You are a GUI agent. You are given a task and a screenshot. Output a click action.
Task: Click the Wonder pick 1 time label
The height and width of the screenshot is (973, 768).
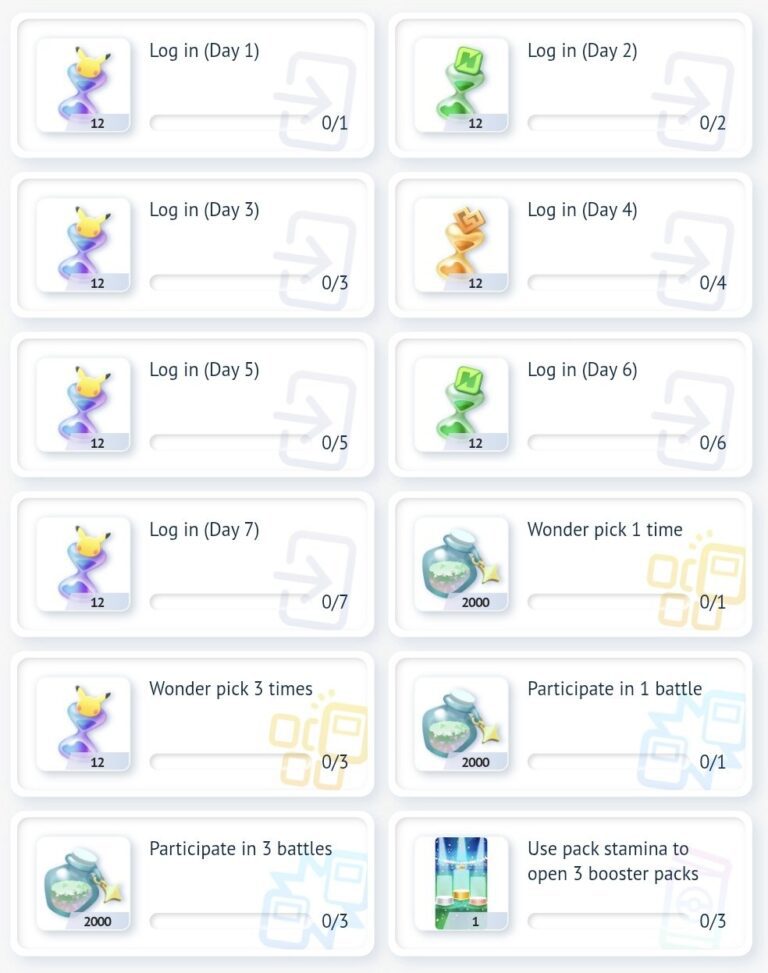click(x=600, y=529)
